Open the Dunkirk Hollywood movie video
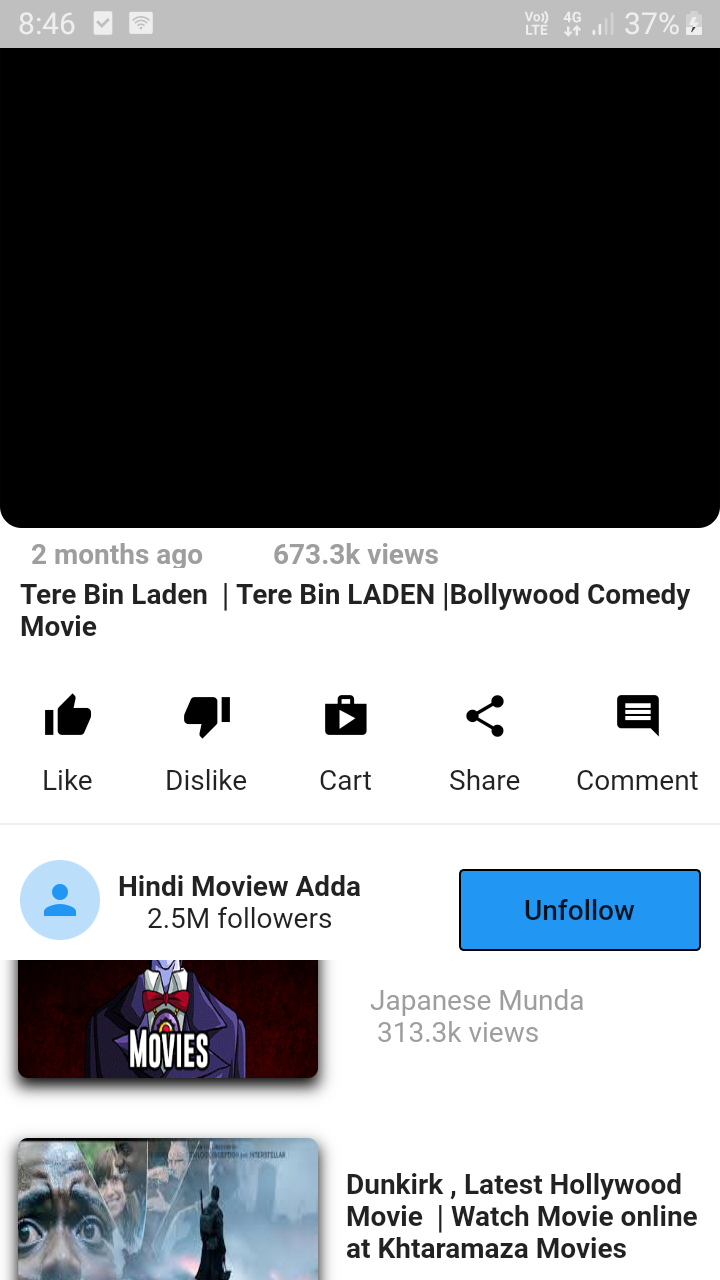 [168, 1210]
